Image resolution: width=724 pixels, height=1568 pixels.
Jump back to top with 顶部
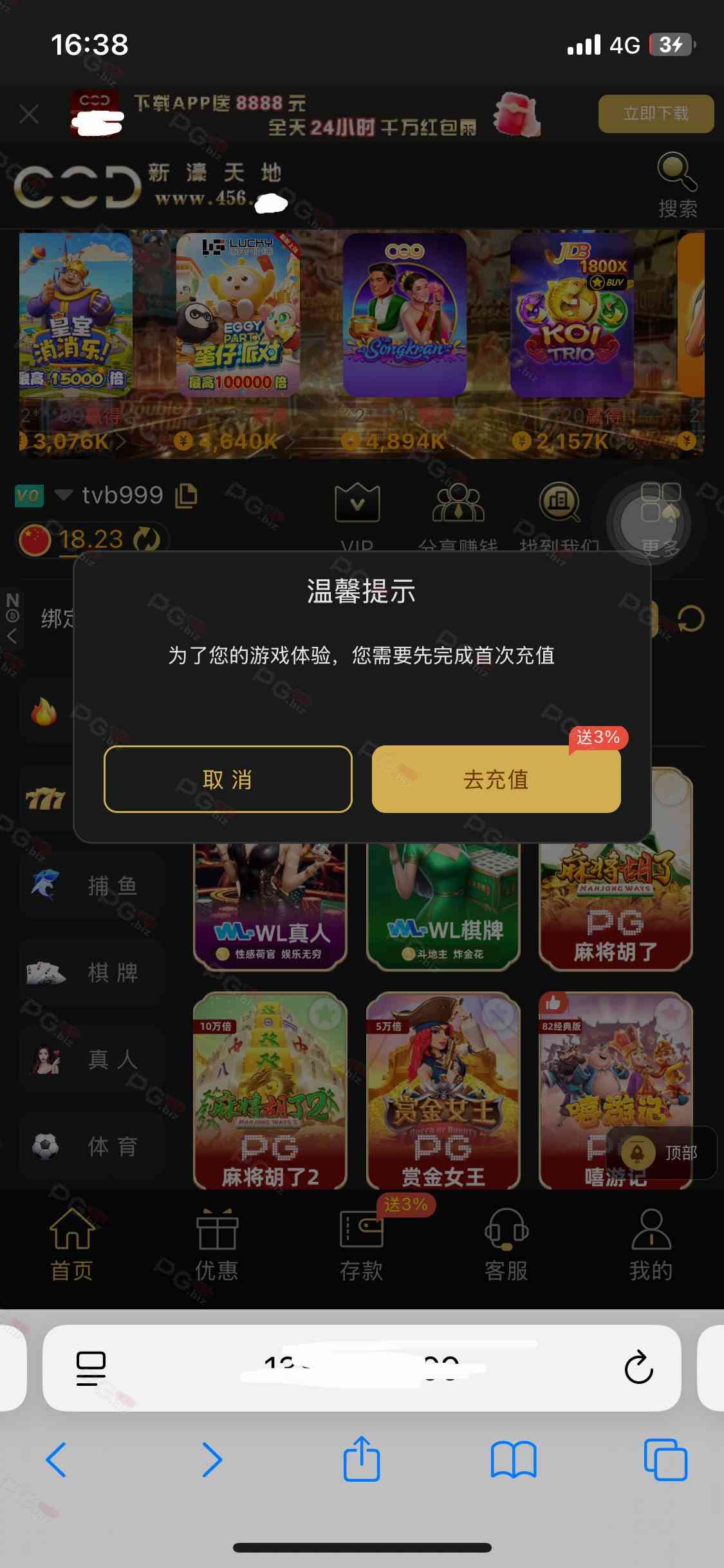[661, 1152]
